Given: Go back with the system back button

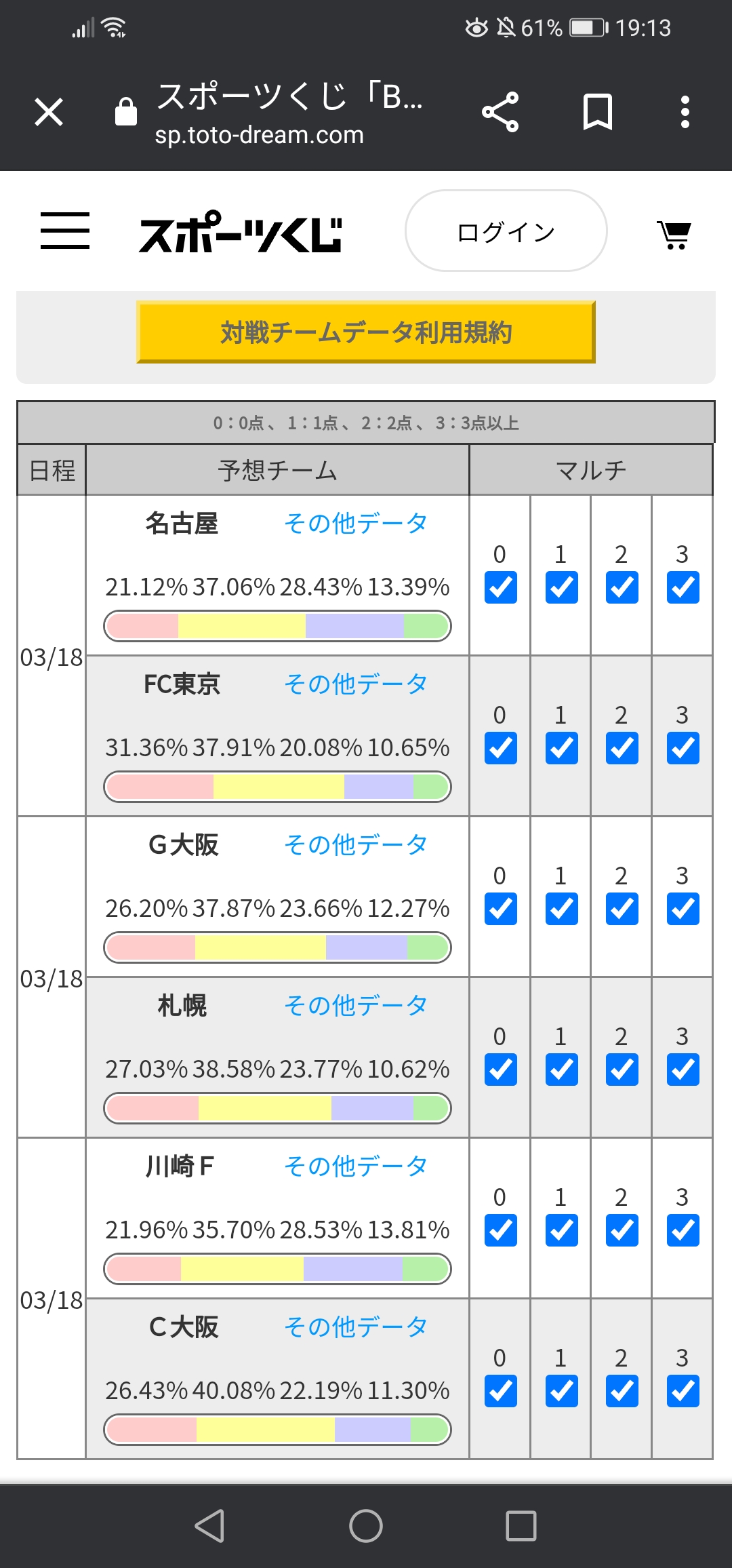Looking at the screenshot, I should coord(210,1526).
